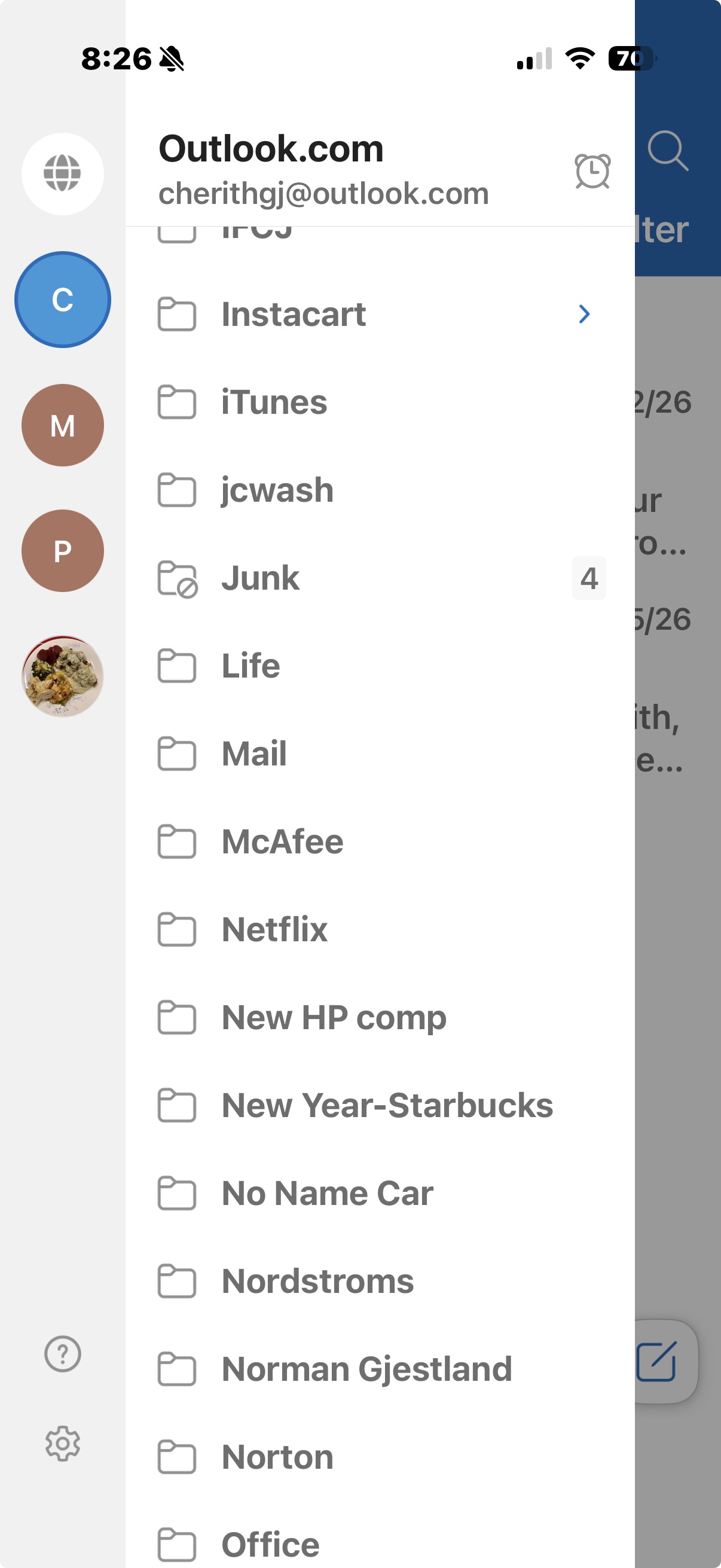Open settings gear icon
721x1568 pixels.
(x=63, y=1443)
